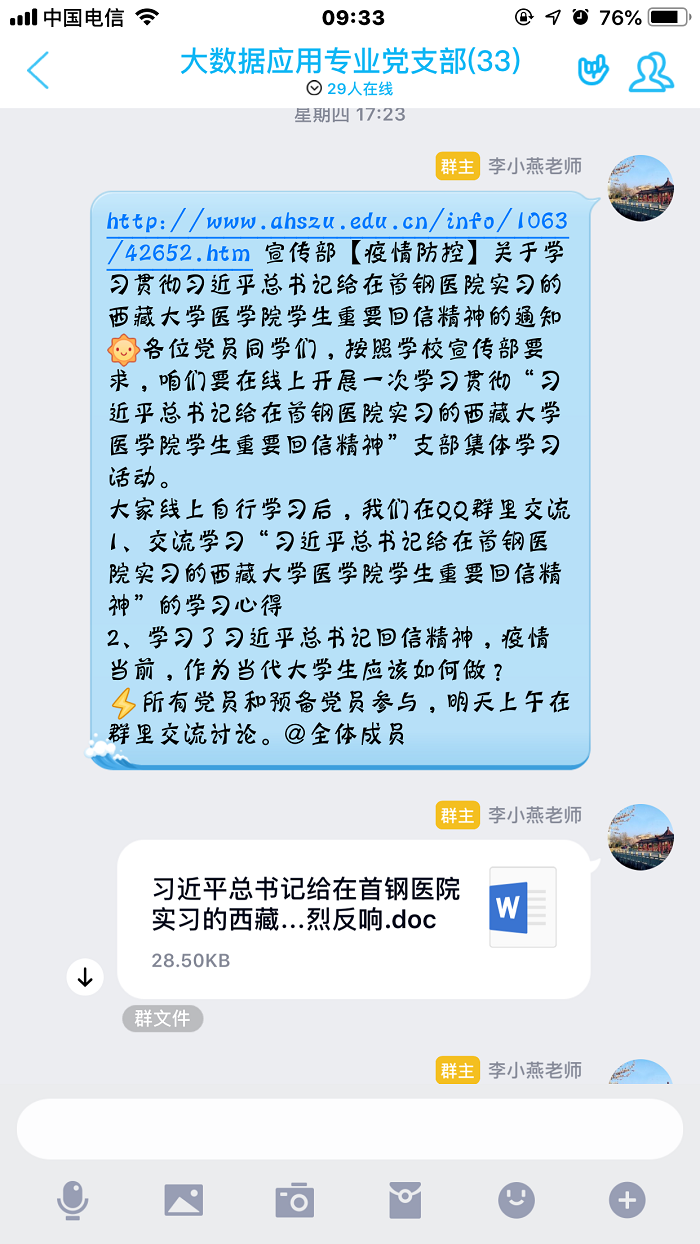Image resolution: width=700 pixels, height=1244 pixels.
Task: Open the photo gallery picker
Action: (x=184, y=1199)
